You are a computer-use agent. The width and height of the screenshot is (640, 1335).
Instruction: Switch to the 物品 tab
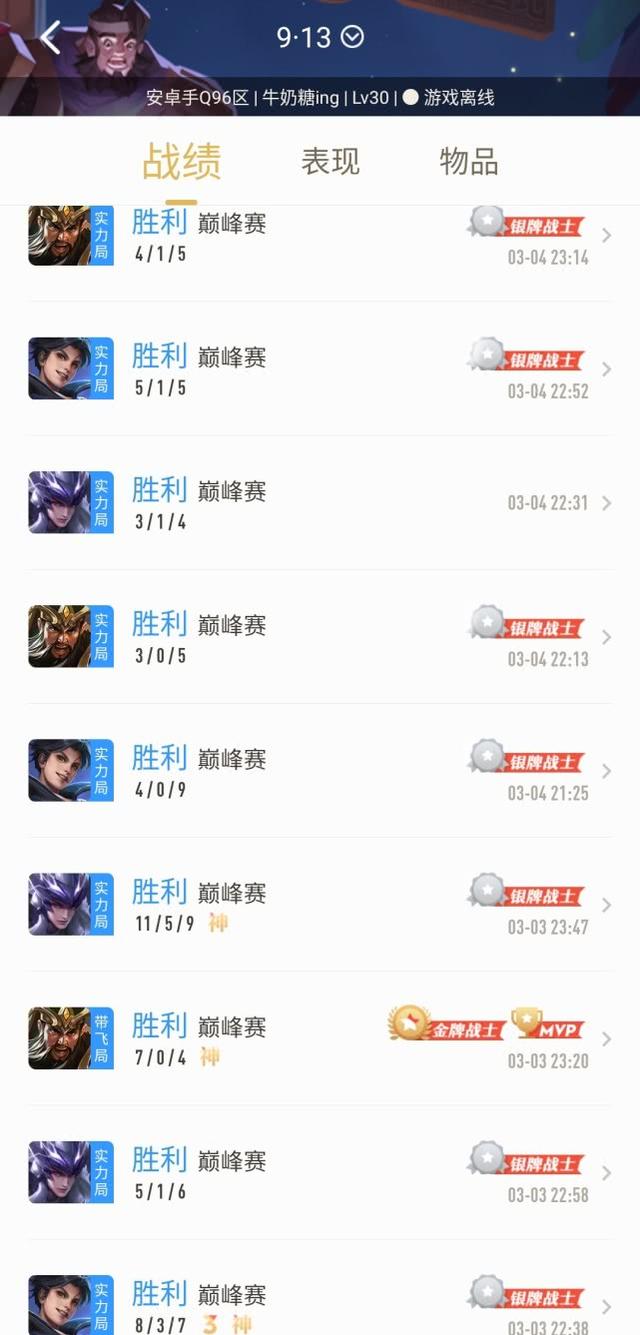click(x=468, y=162)
